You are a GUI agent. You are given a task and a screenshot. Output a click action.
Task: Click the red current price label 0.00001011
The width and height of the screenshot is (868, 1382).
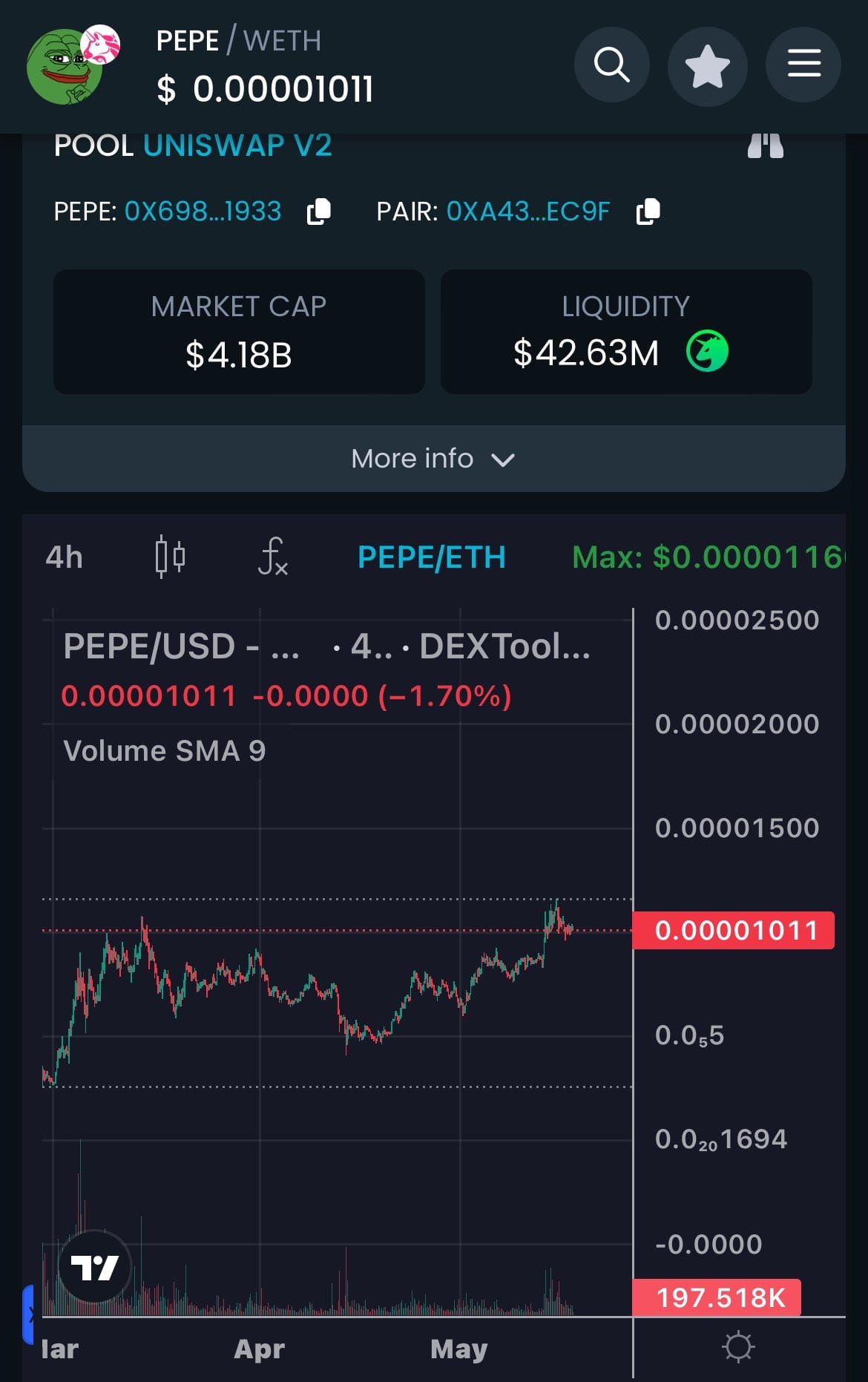[734, 930]
